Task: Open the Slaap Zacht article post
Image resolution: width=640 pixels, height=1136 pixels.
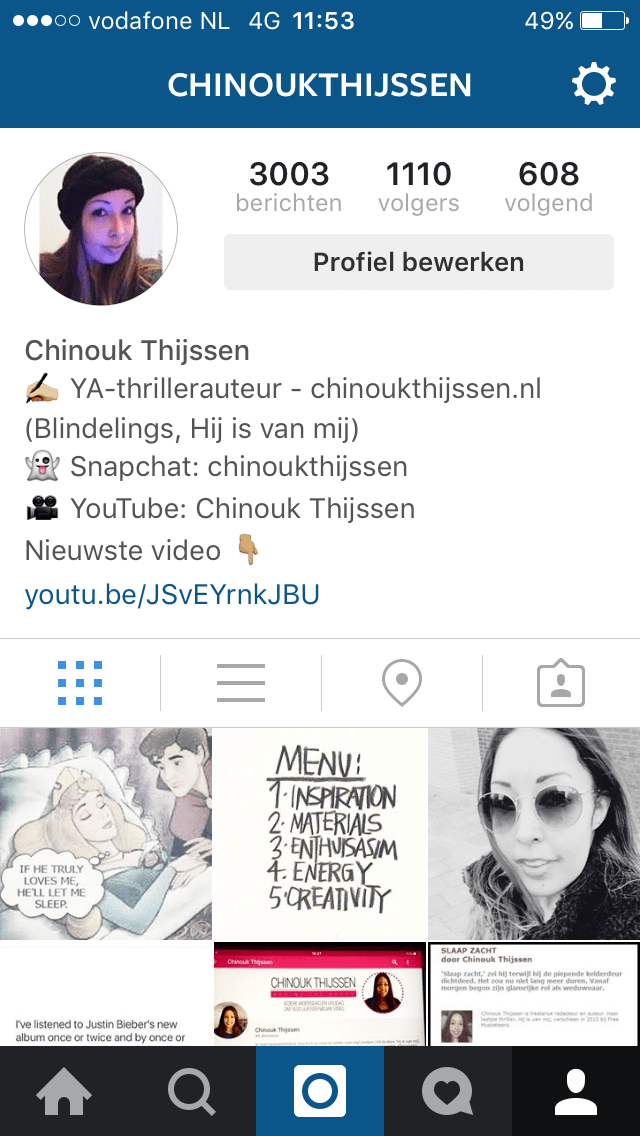Action: point(534,995)
